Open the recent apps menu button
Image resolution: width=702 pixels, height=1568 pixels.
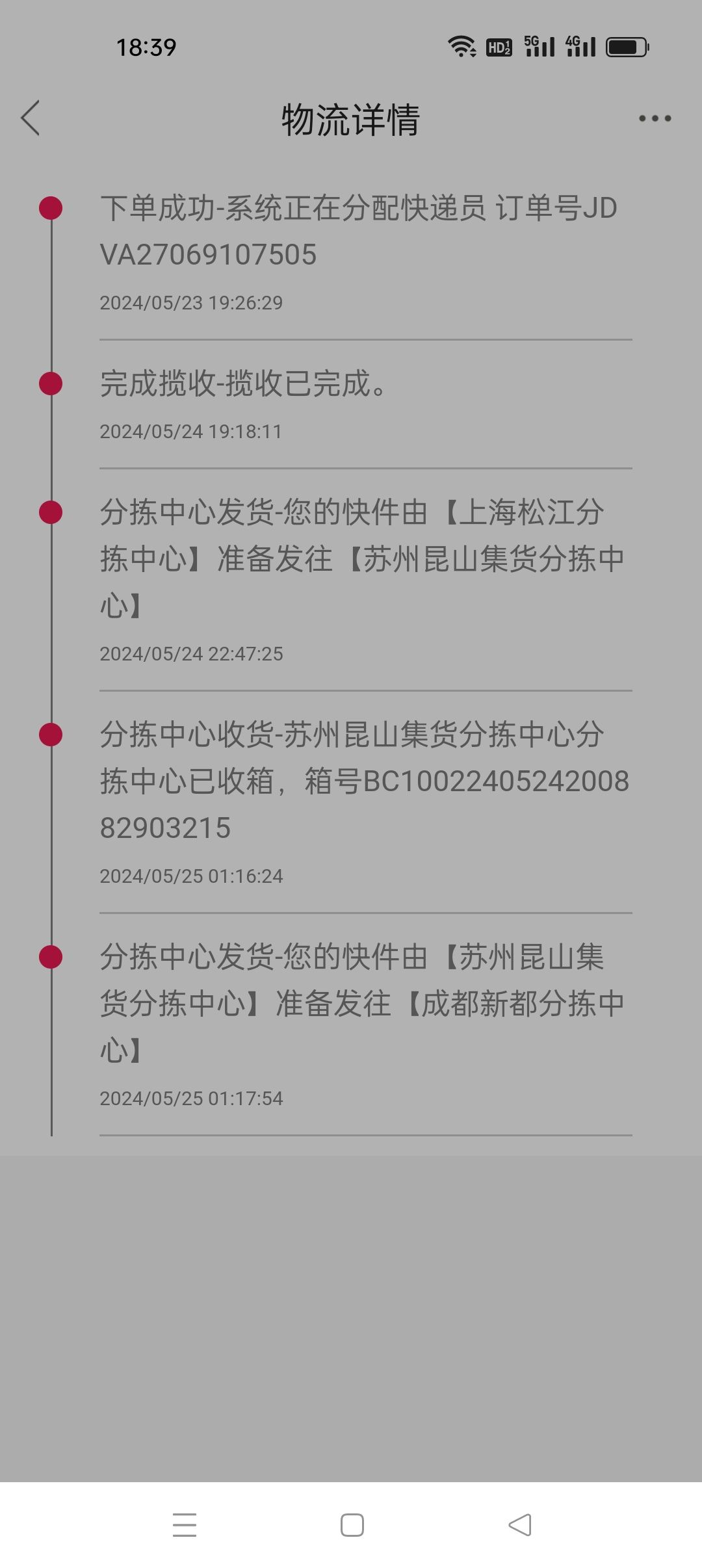(x=185, y=1524)
